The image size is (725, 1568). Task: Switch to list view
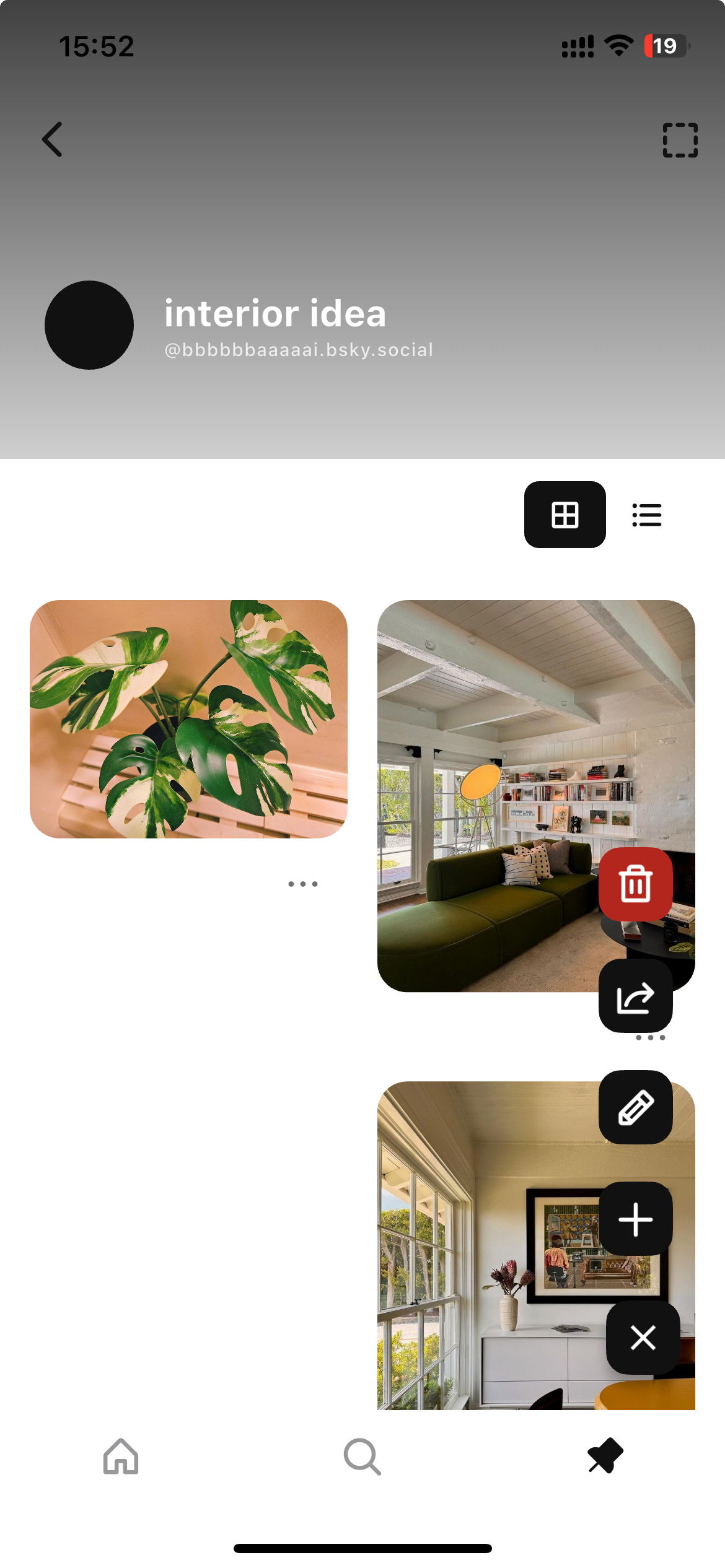pyautogui.click(x=646, y=515)
